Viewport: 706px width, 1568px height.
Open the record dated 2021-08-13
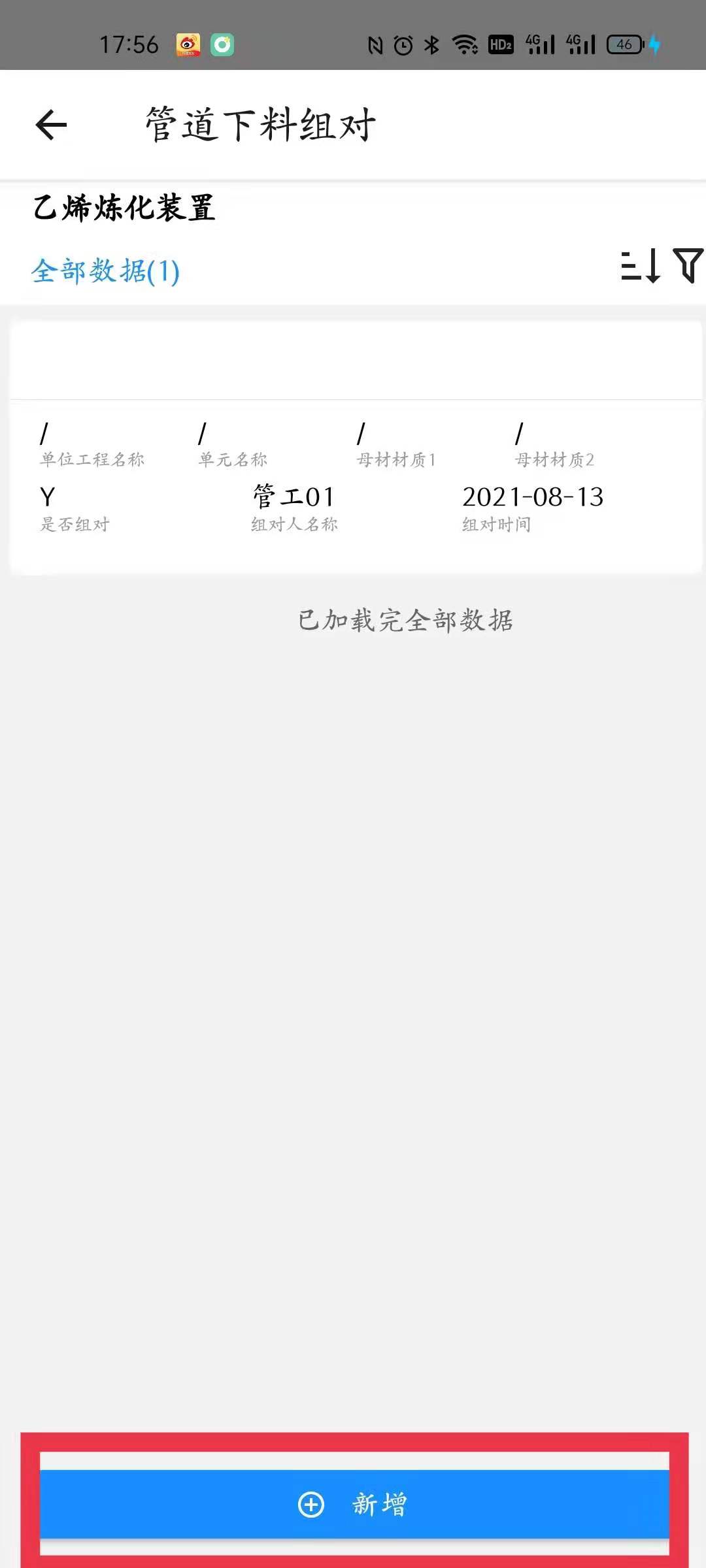[533, 498]
